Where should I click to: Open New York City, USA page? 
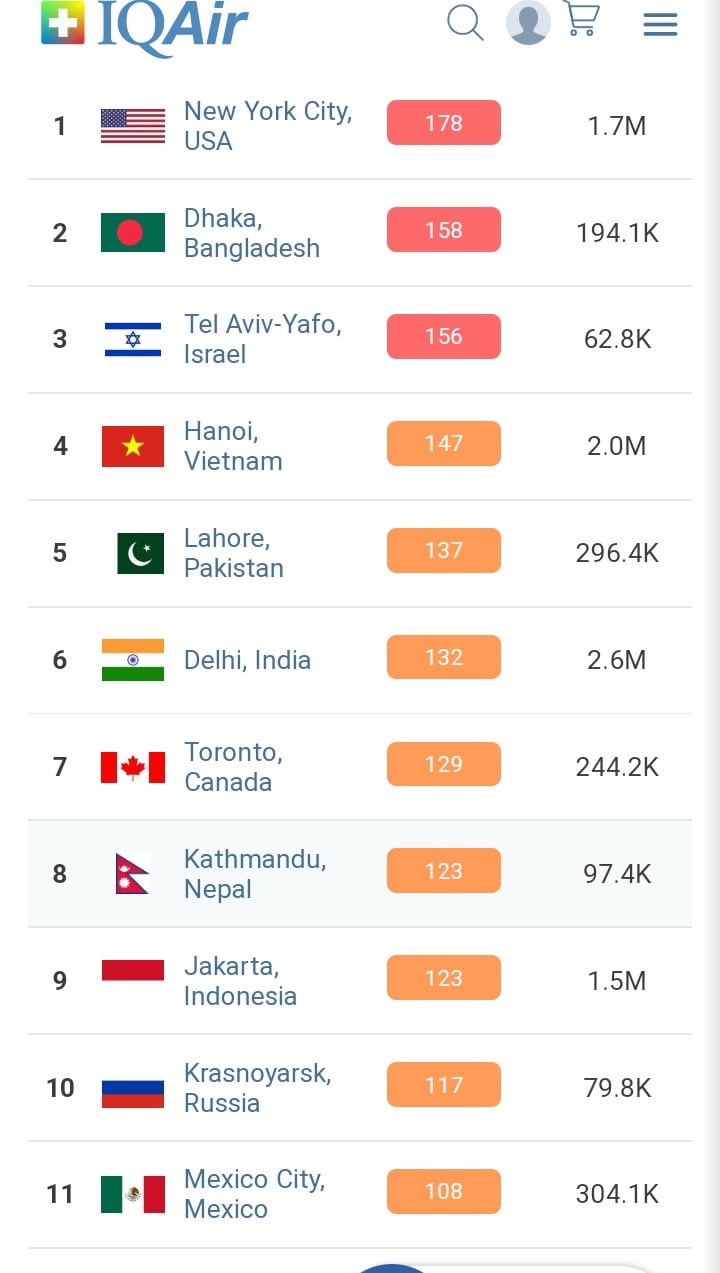click(267, 124)
